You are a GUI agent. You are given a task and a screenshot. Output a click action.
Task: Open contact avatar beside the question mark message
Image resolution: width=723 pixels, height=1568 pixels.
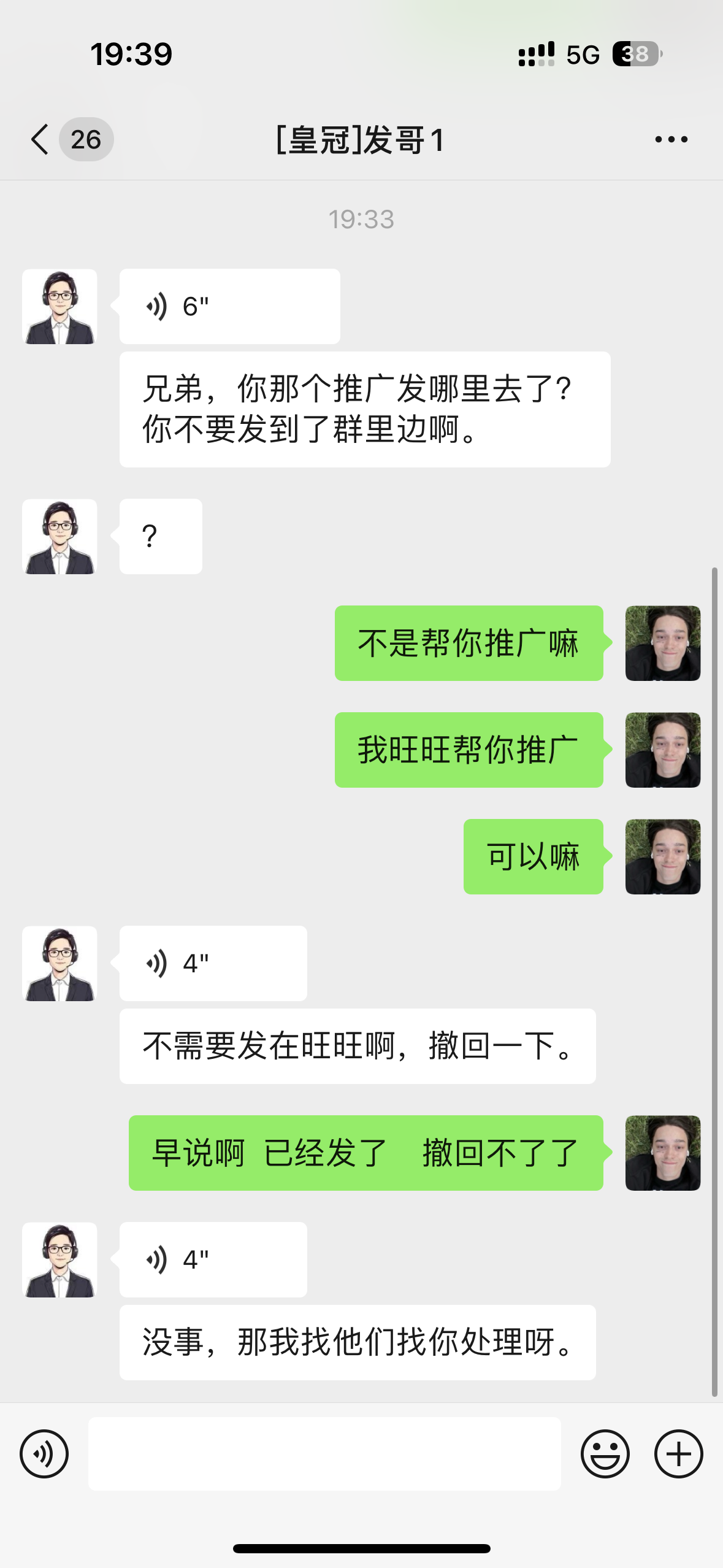coord(59,536)
